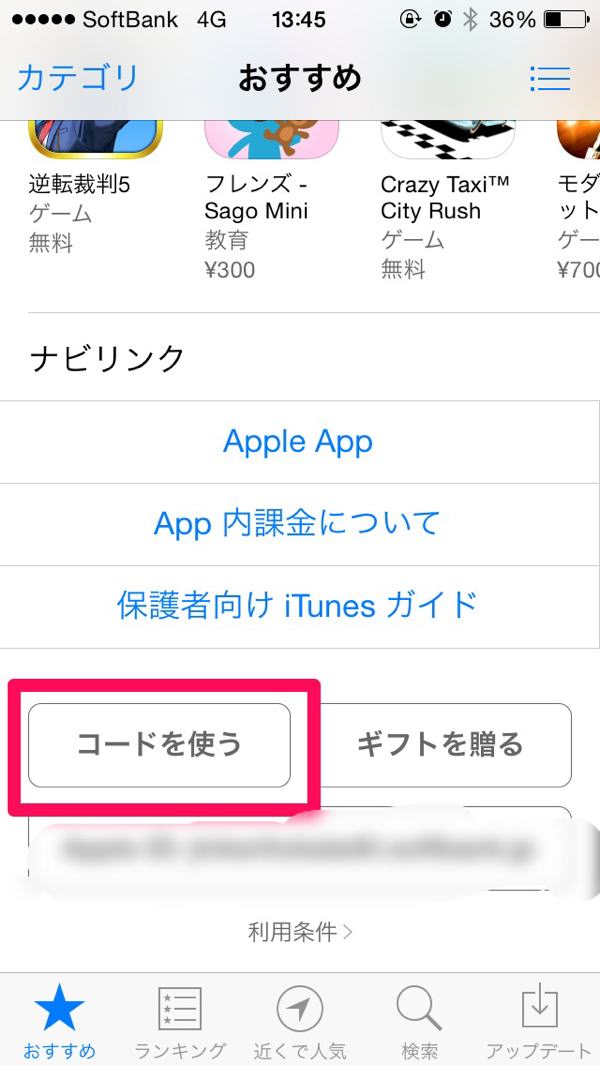
Task: Open the Apple App link
Action: (300, 442)
